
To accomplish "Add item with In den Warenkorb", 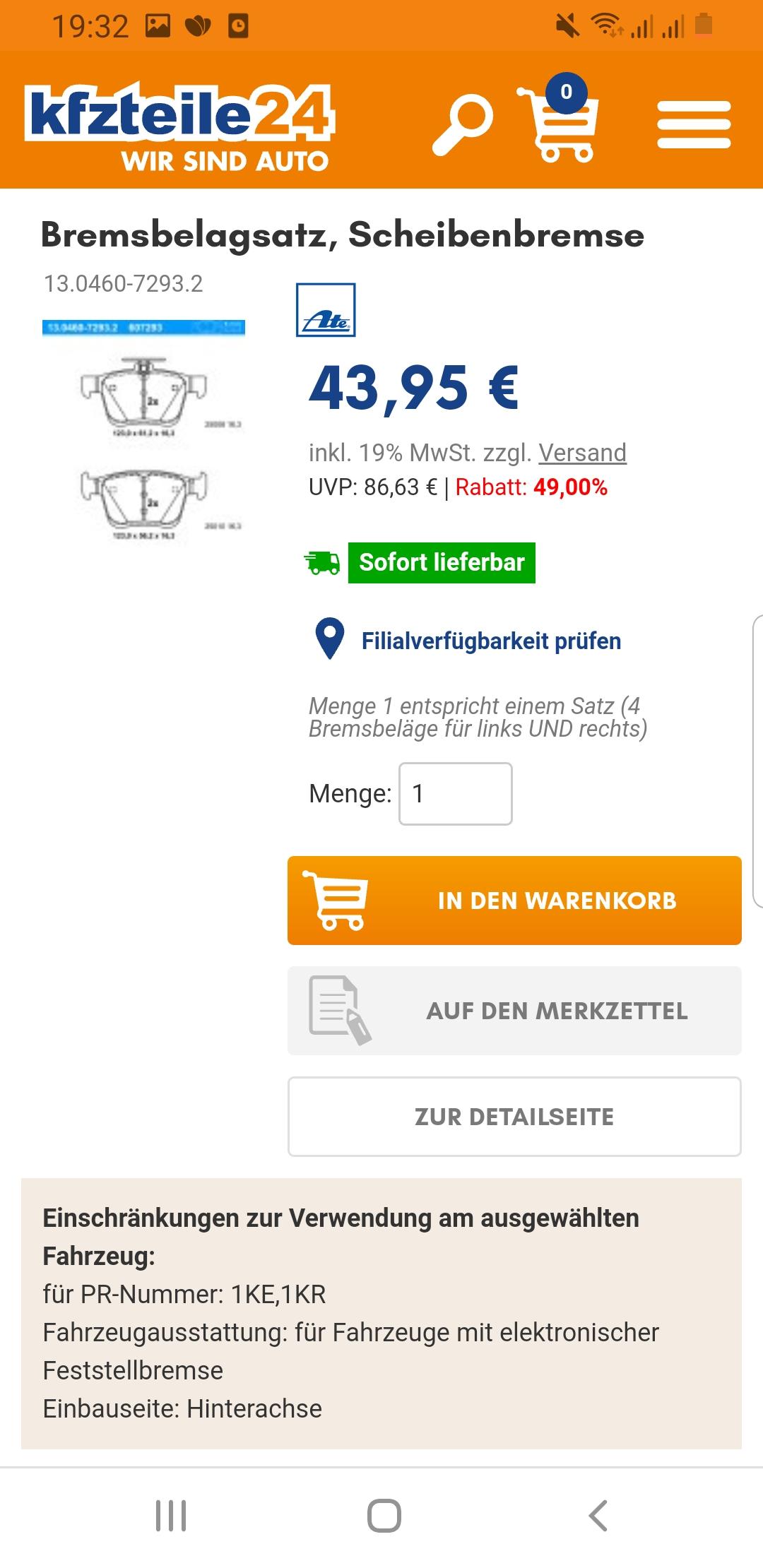I will point(514,901).
